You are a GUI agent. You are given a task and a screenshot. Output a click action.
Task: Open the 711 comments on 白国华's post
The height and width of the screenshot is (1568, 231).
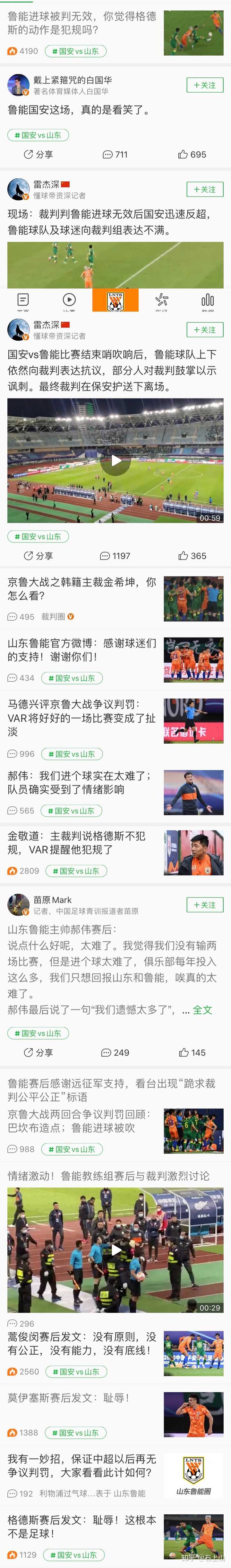[x=115, y=155]
